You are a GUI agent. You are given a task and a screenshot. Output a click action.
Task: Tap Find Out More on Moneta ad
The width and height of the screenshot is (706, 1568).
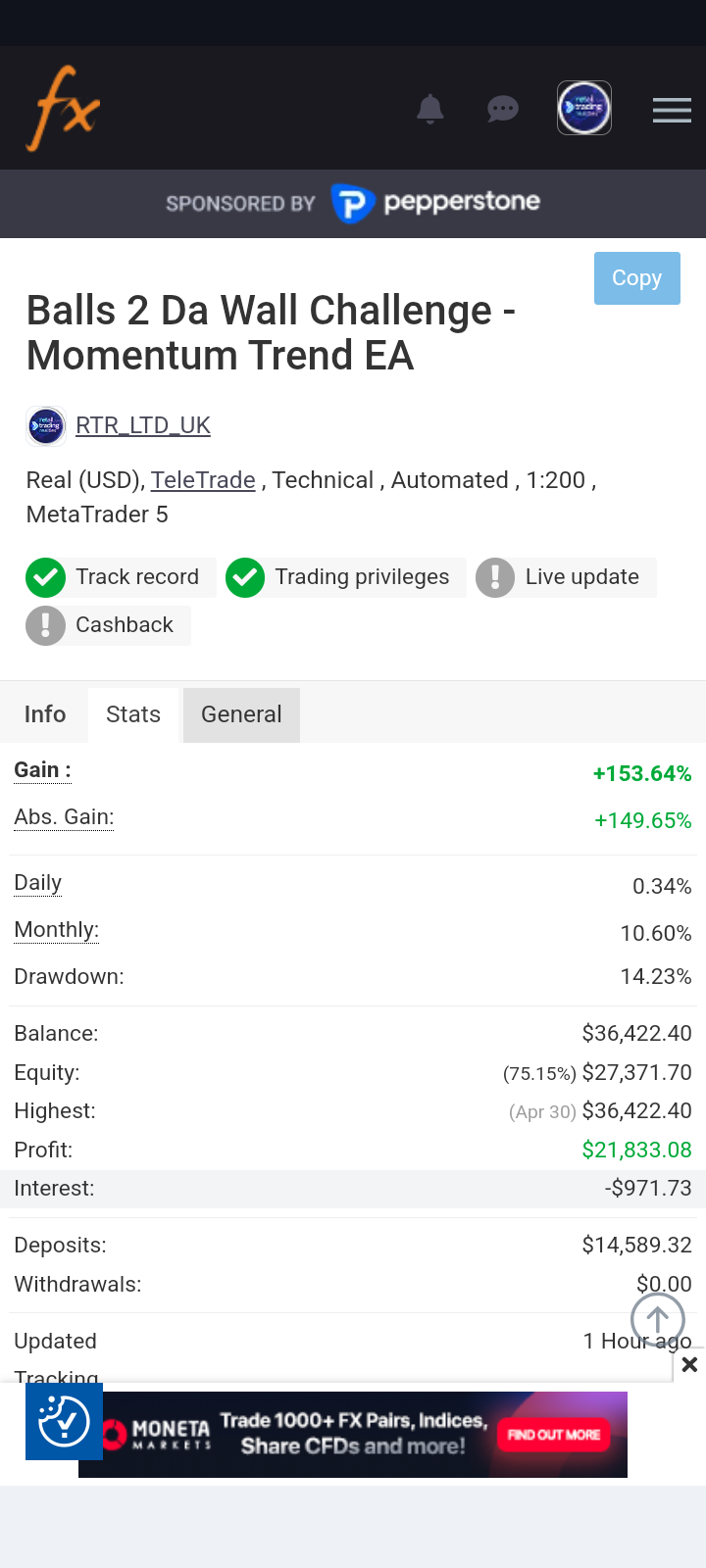[554, 1435]
